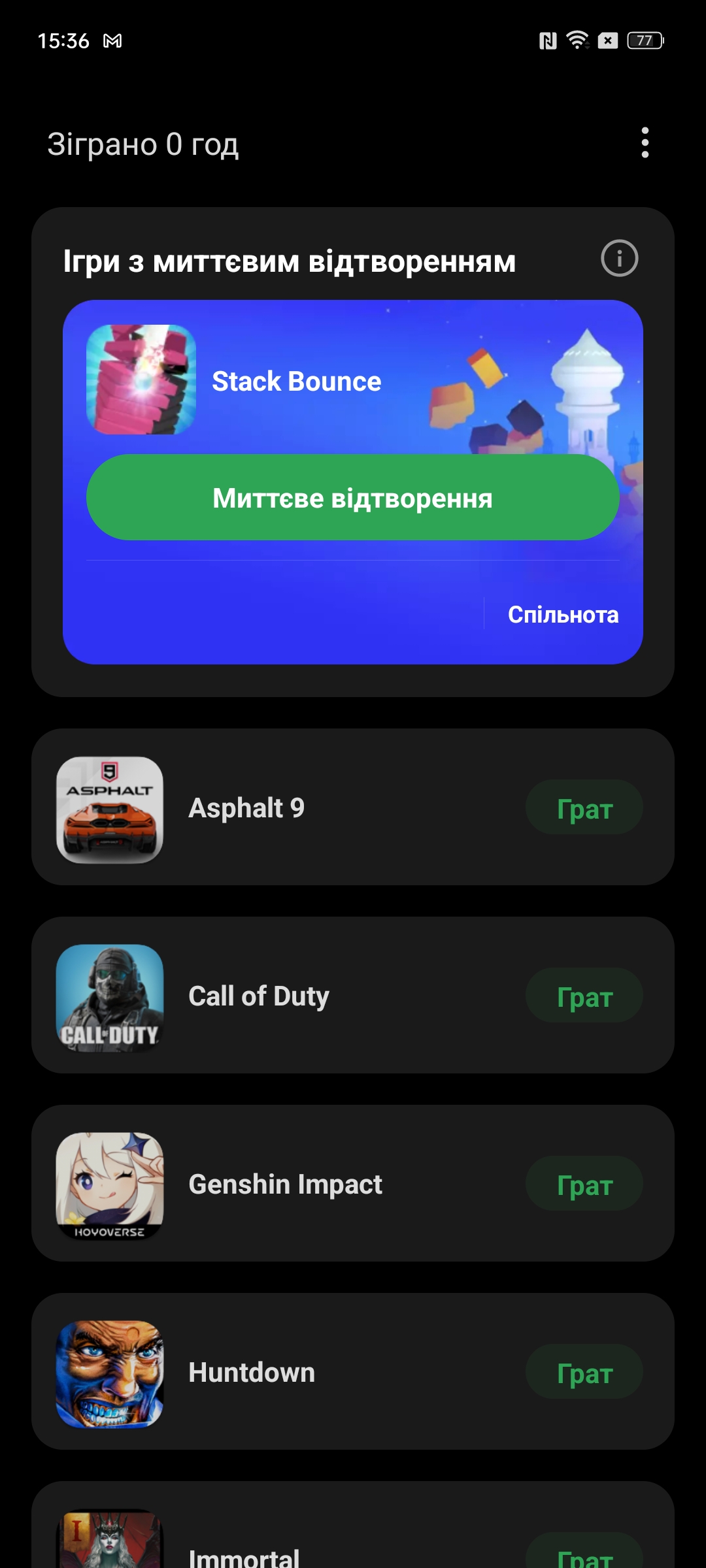Play Huntdown

point(584,1372)
